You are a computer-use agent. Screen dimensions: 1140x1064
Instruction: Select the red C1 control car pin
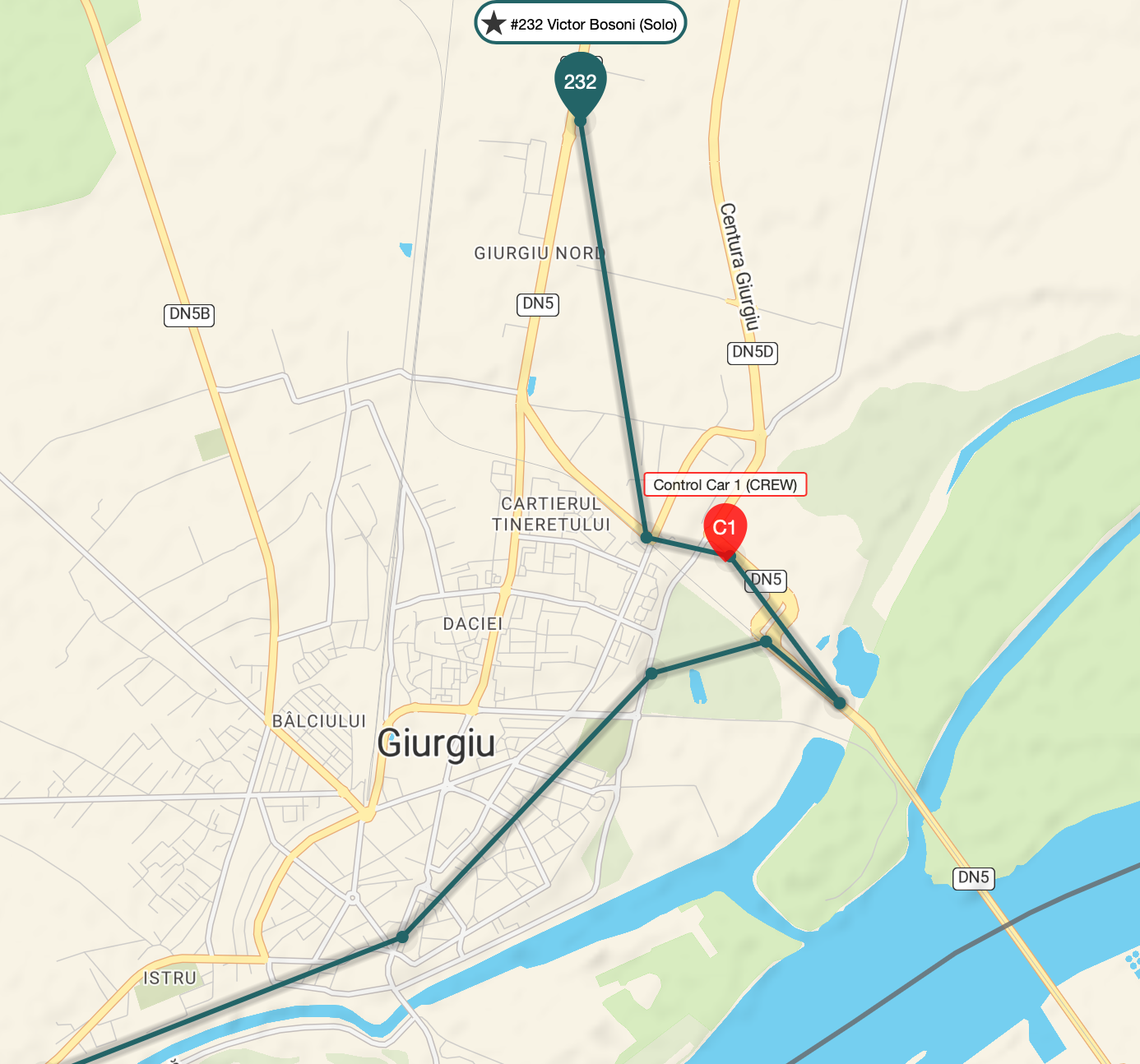[x=725, y=529]
